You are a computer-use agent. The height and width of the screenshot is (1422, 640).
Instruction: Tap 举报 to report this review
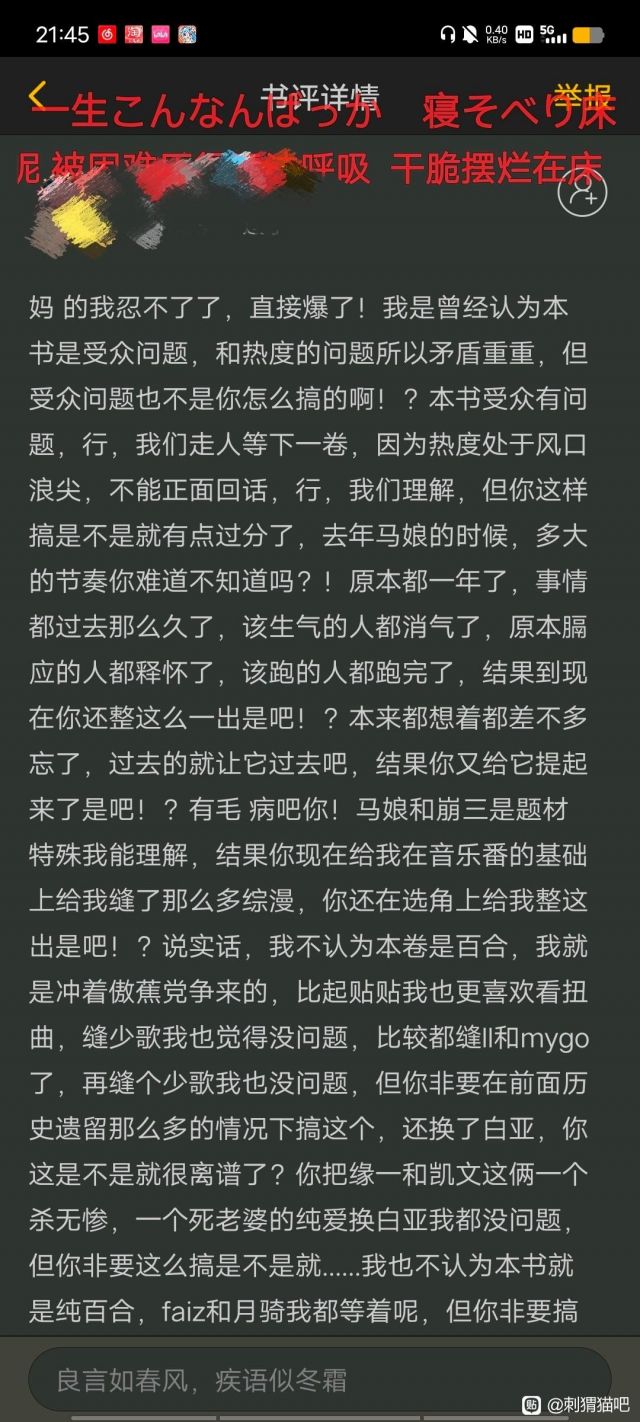click(x=584, y=96)
